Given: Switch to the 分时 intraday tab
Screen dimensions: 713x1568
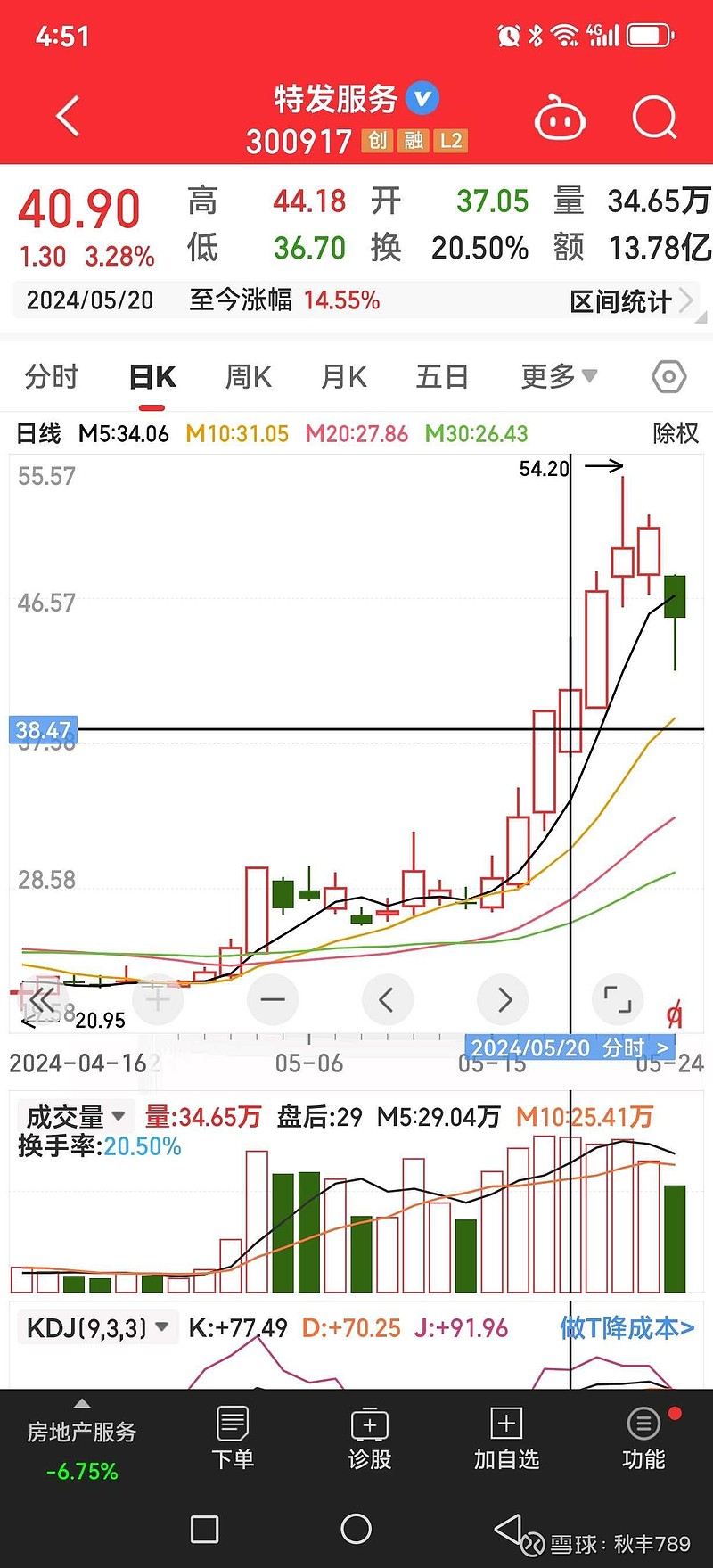Looking at the screenshot, I should coord(51,376).
